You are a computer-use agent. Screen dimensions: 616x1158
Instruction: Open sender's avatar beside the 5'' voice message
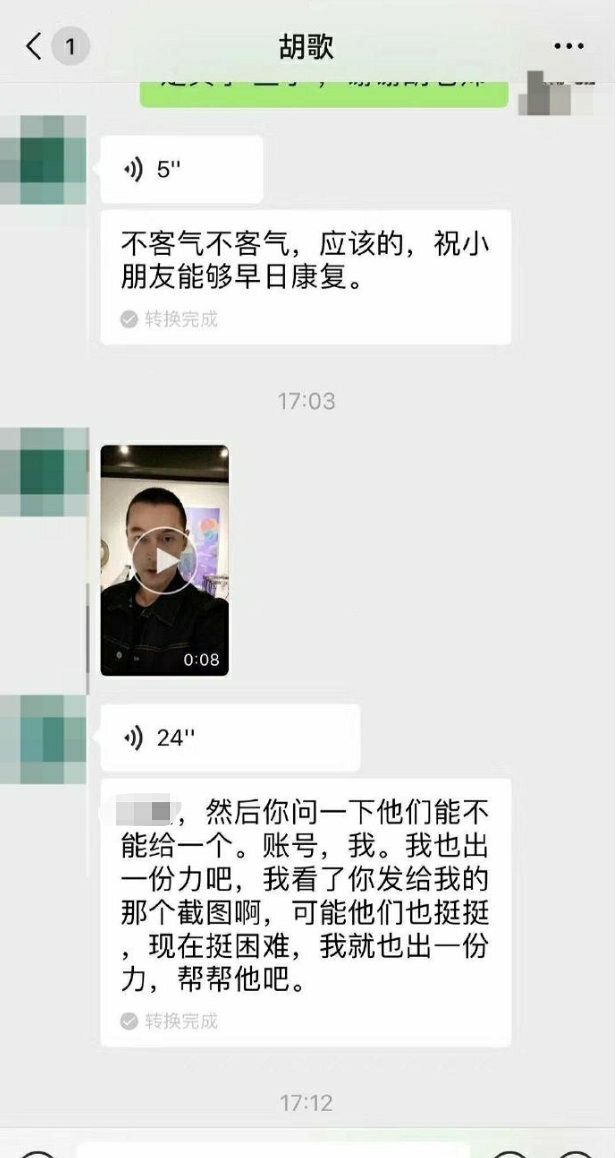click(44, 160)
